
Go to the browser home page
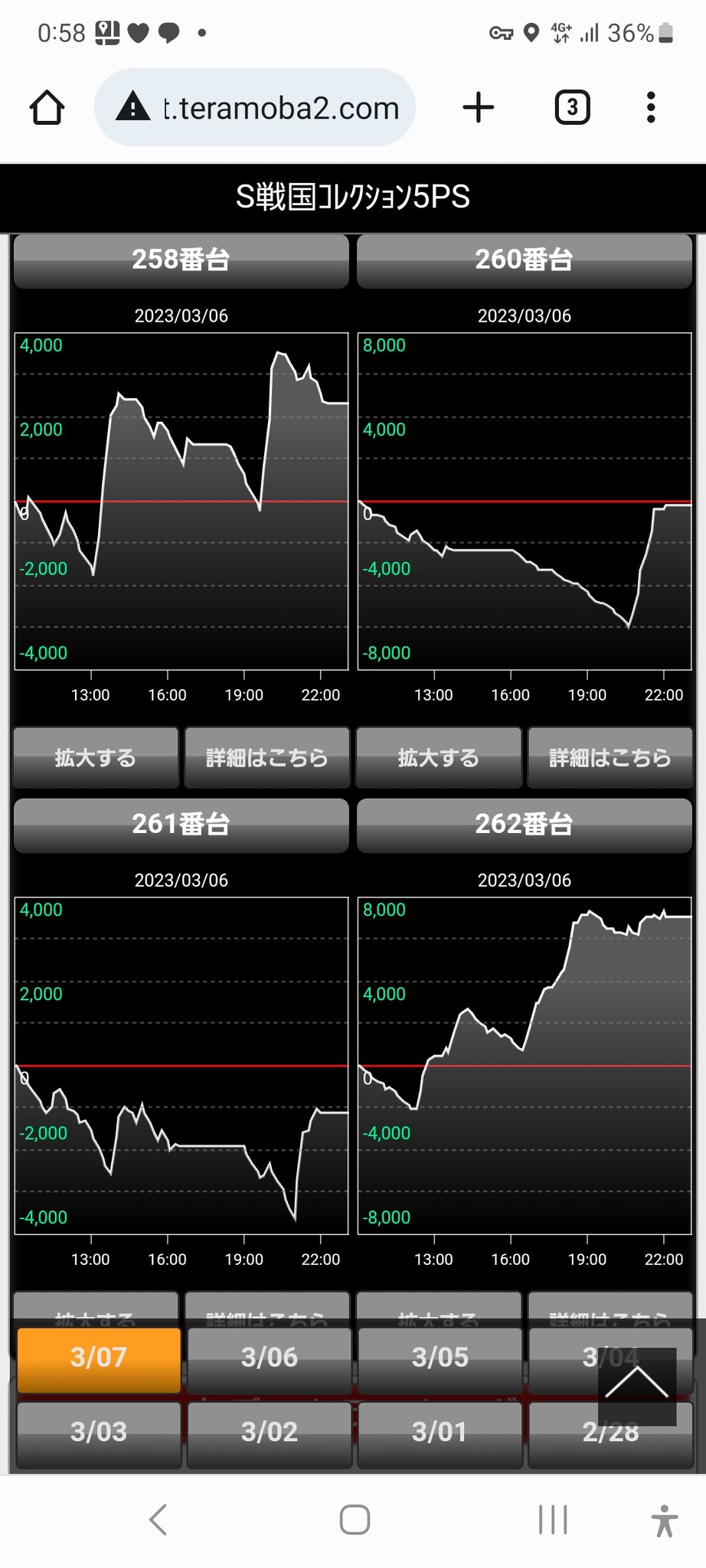click(x=47, y=108)
